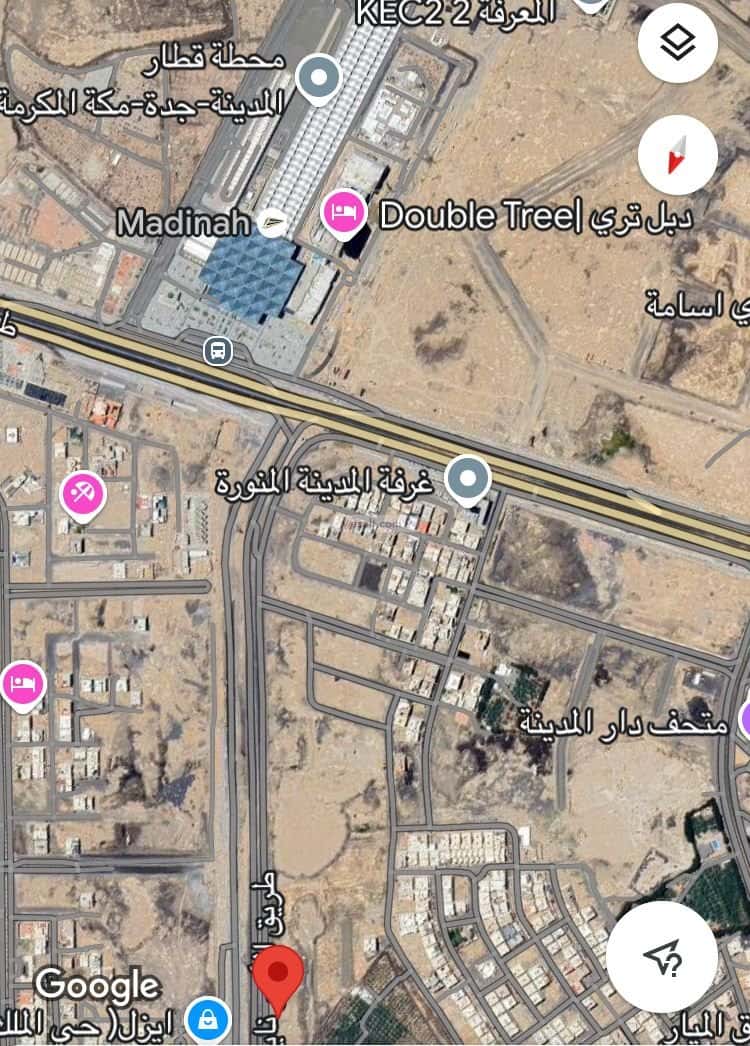Tap the bus stop icon
The height and width of the screenshot is (1046, 750).
tap(218, 351)
